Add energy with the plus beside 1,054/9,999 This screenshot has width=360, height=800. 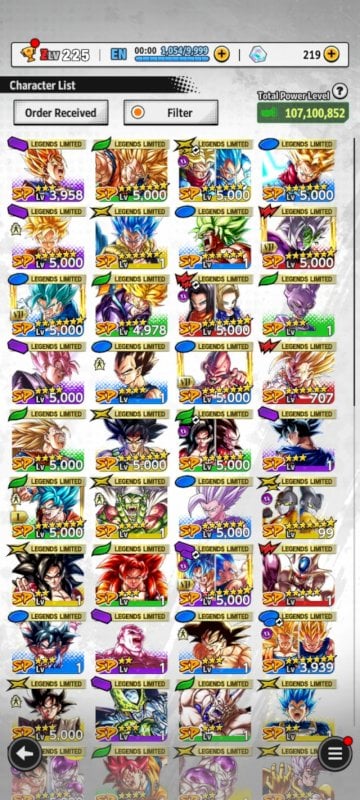(x=221, y=54)
